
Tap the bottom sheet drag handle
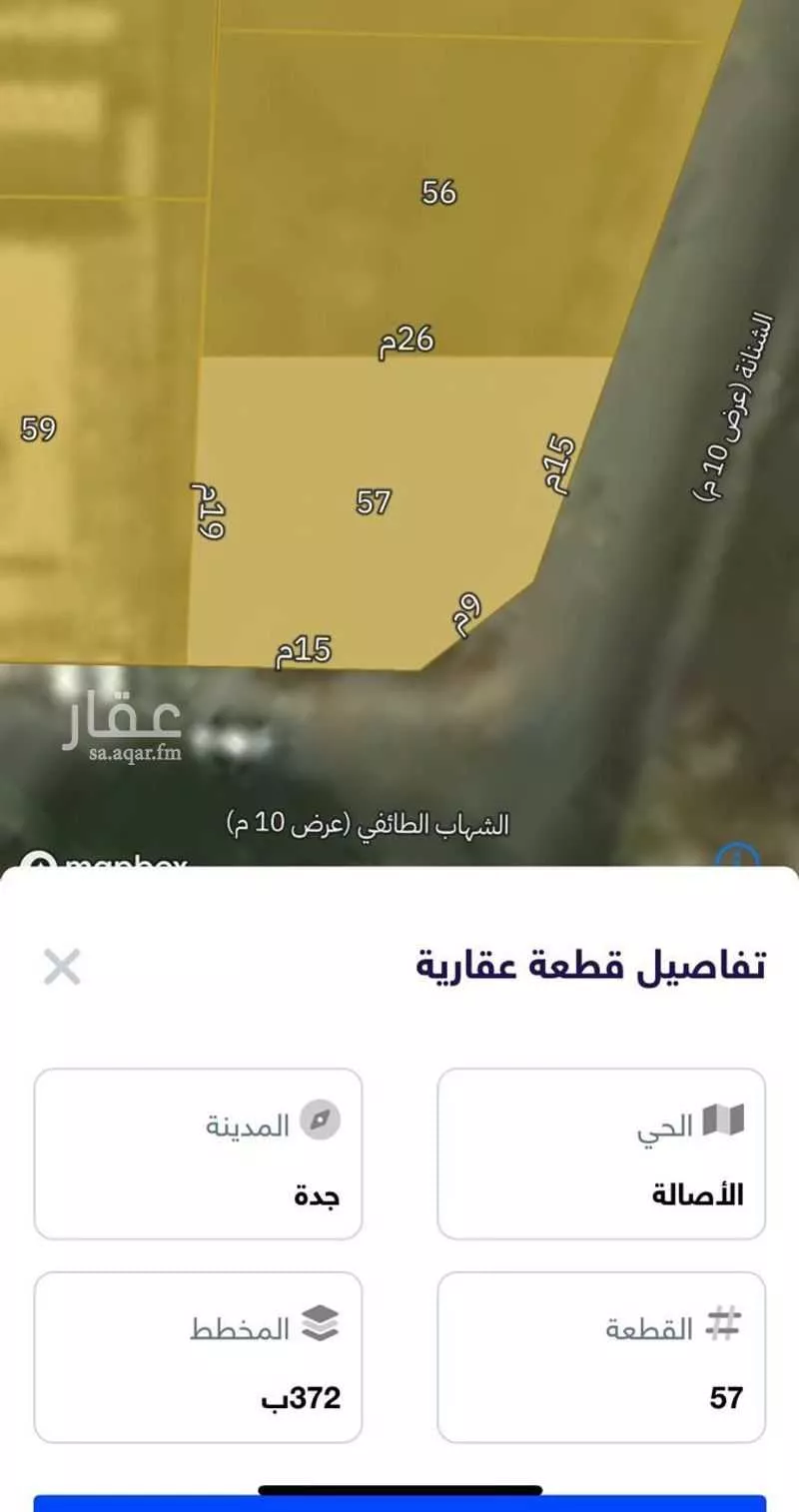coord(399,1490)
